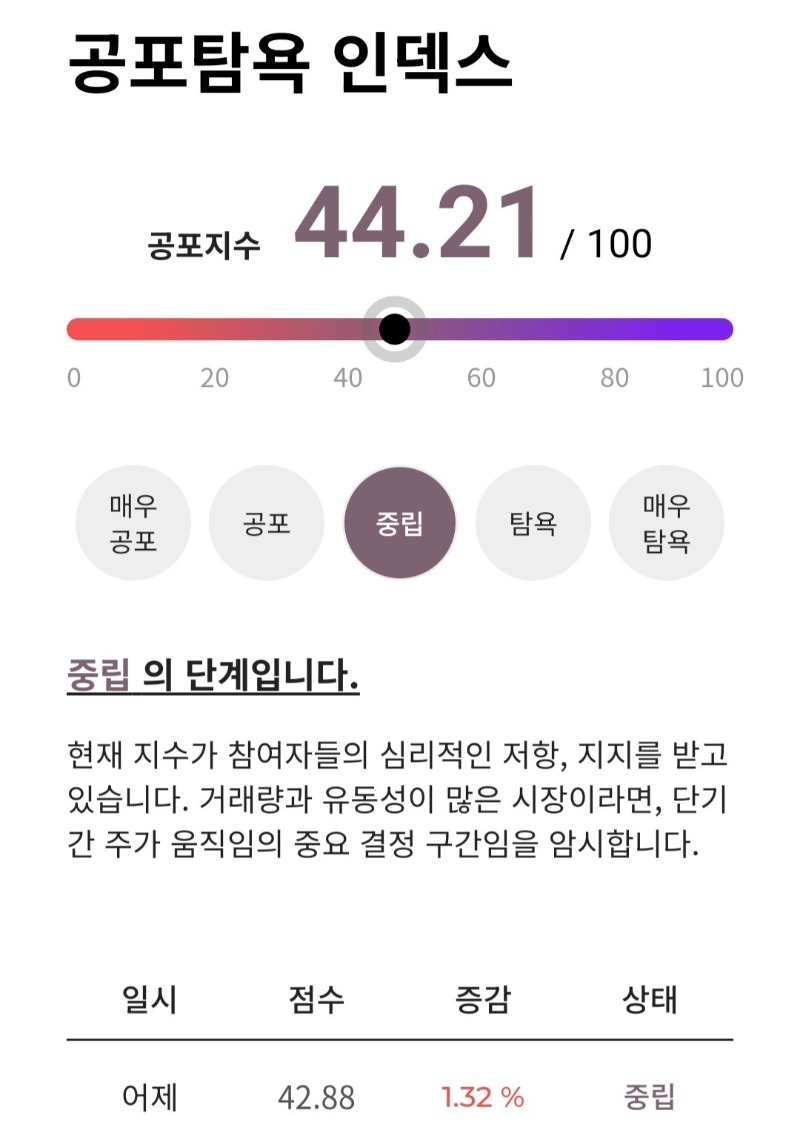Tap the fear index slider handle

click(395, 329)
